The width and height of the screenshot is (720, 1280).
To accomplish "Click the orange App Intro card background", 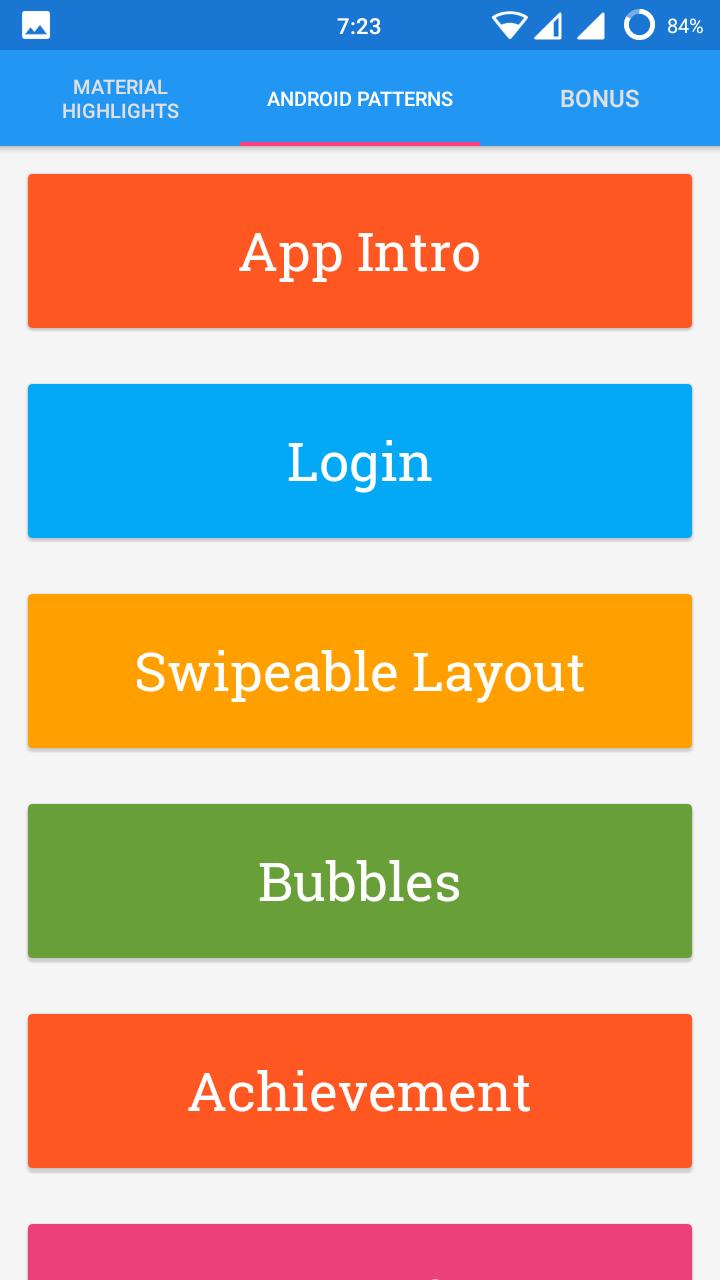I will [x=120, y=200].
